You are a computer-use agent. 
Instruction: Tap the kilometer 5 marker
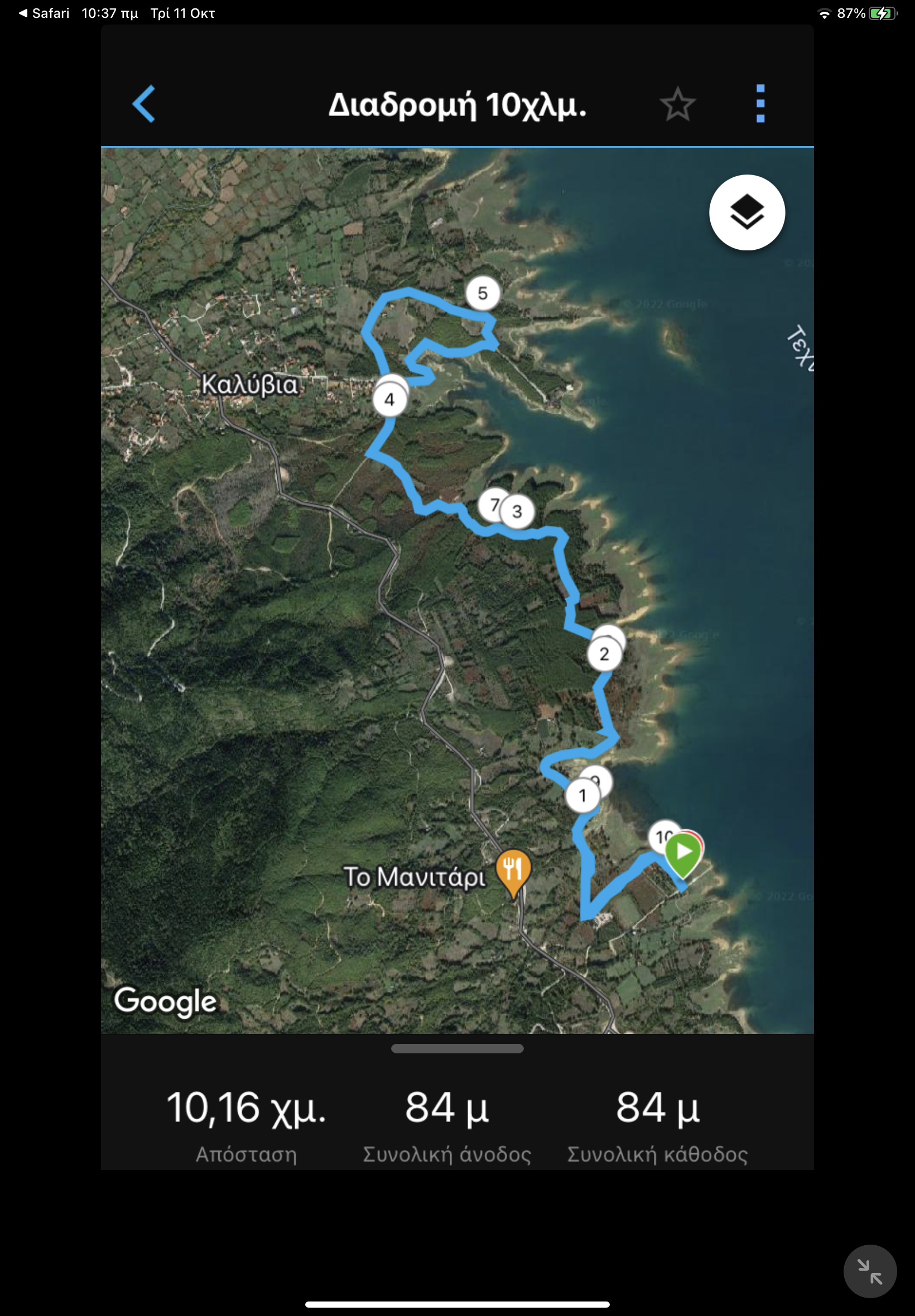[x=483, y=293]
